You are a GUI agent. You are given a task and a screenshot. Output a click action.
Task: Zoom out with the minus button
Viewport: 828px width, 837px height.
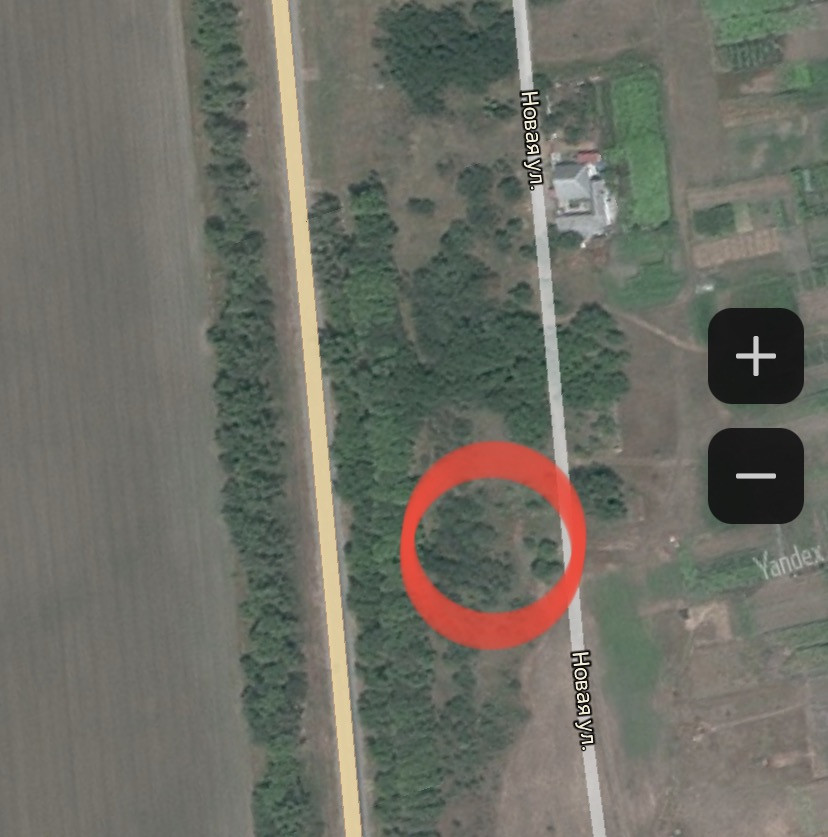click(755, 476)
